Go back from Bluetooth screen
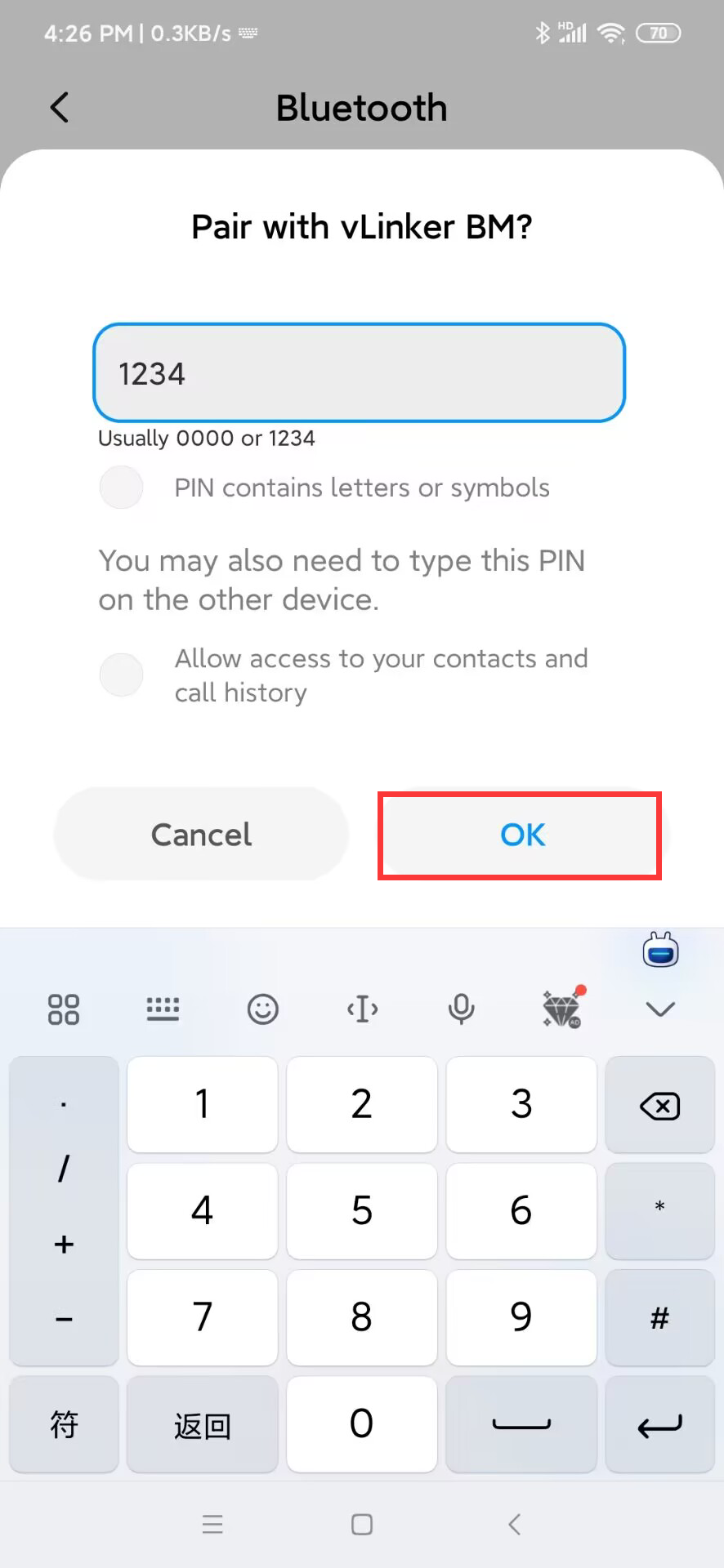The width and height of the screenshot is (724, 1568). pos(60,108)
